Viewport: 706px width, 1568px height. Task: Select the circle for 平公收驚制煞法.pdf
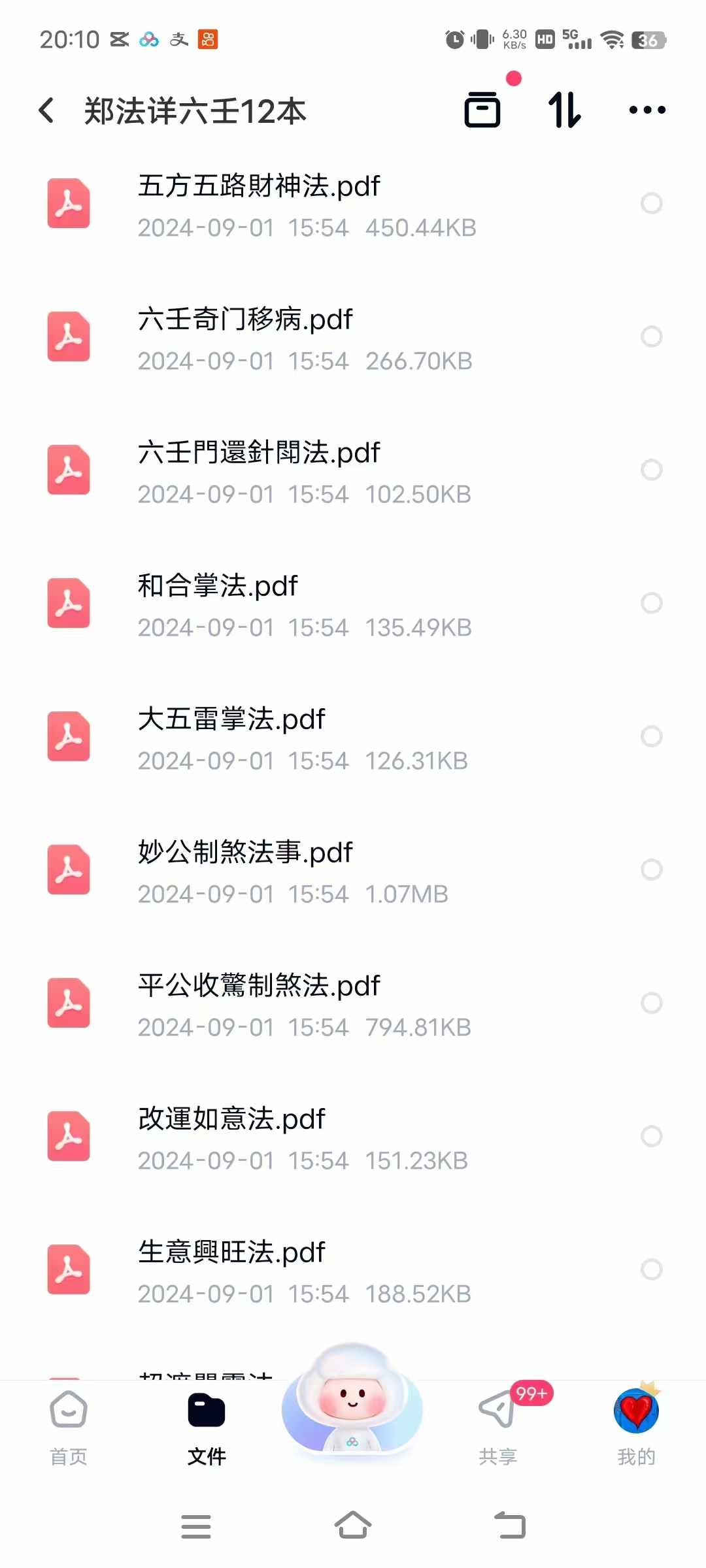651,1003
